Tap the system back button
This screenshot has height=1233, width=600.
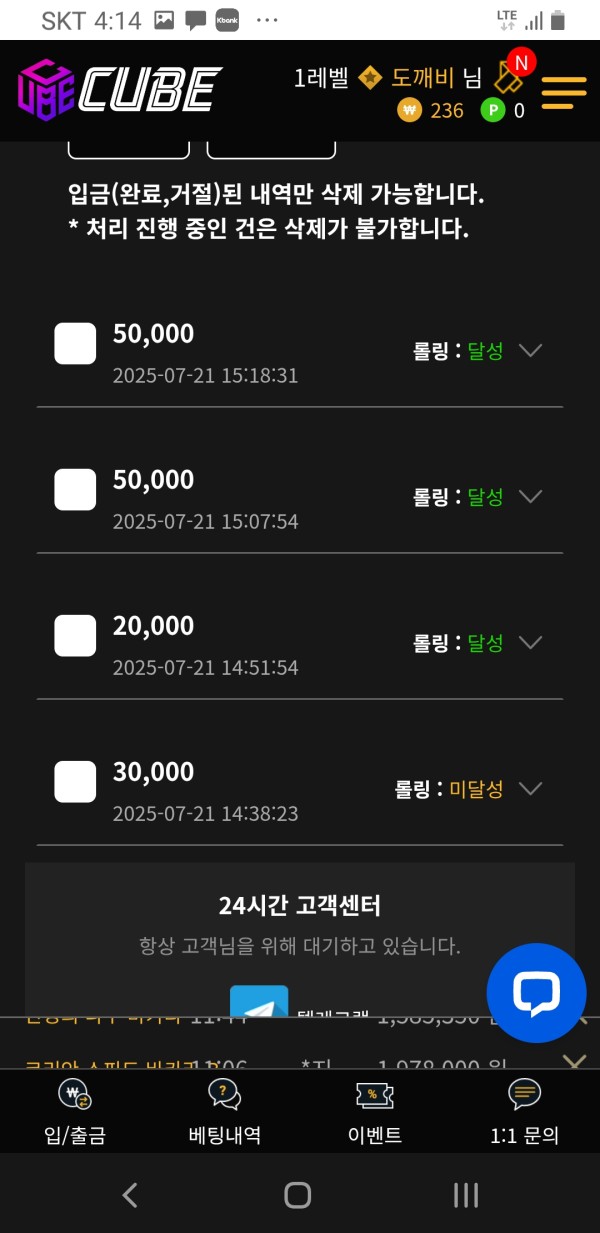[x=130, y=1194]
